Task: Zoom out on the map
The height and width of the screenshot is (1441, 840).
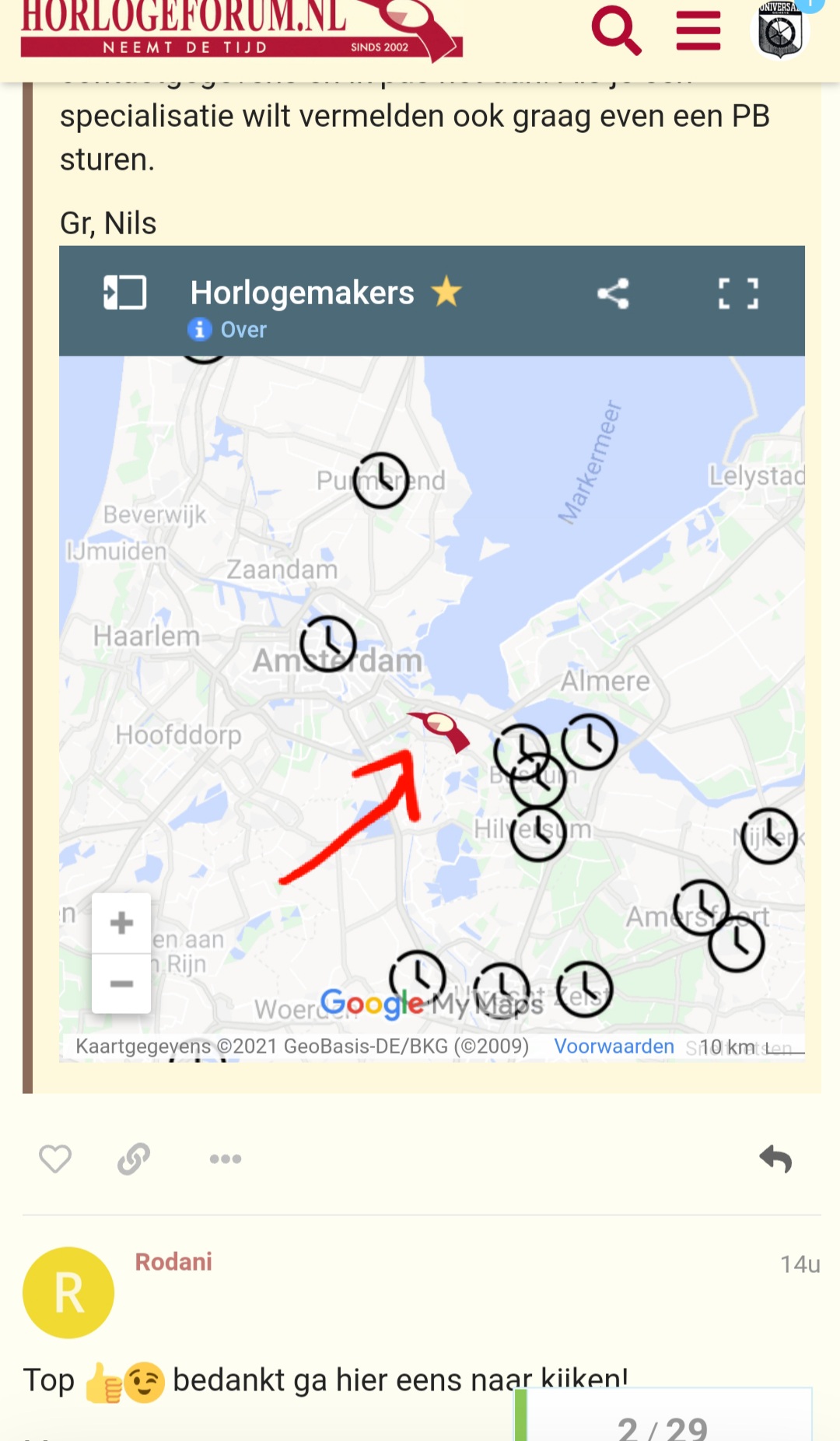Action: (121, 983)
